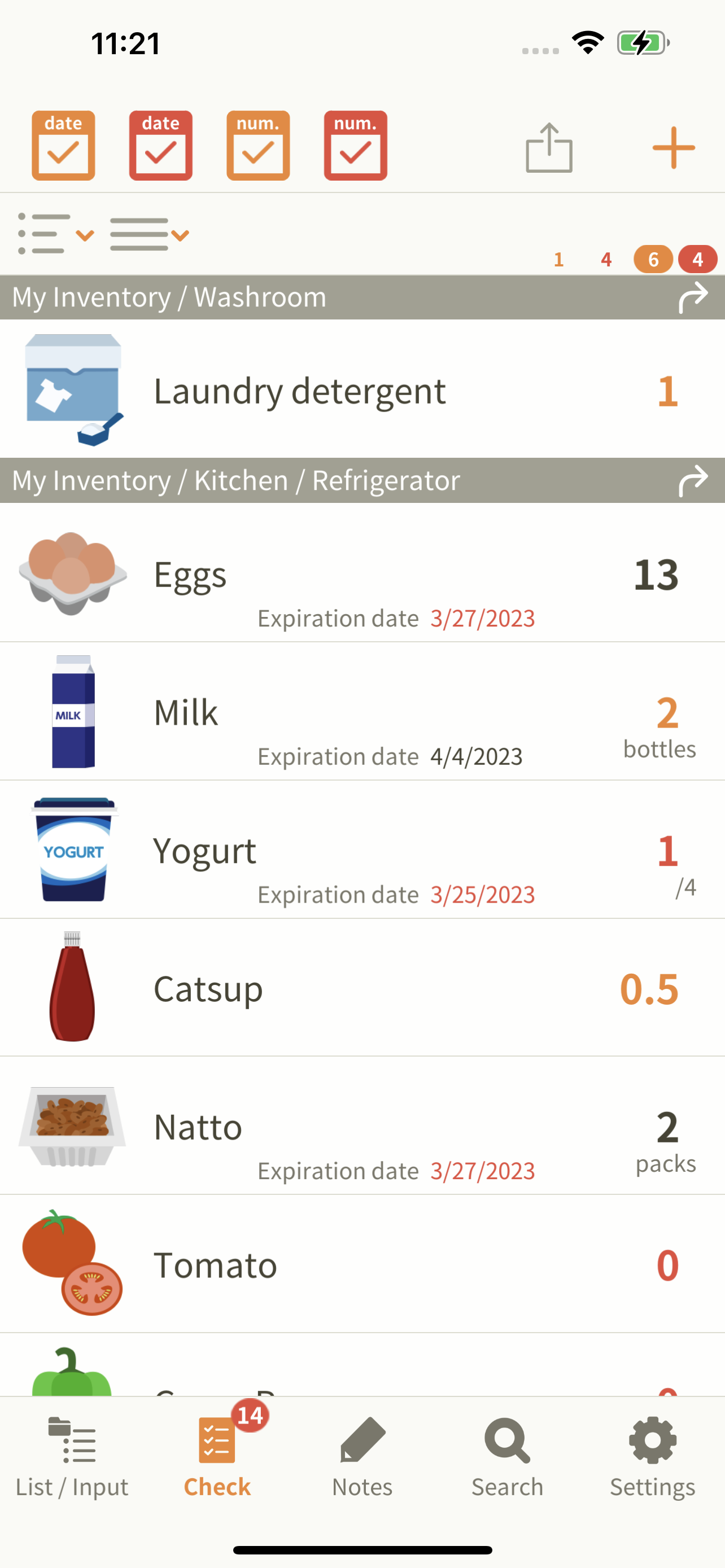Jump to the Washroom folder arrow
Screen dimensions: 725x1568
tap(693, 297)
